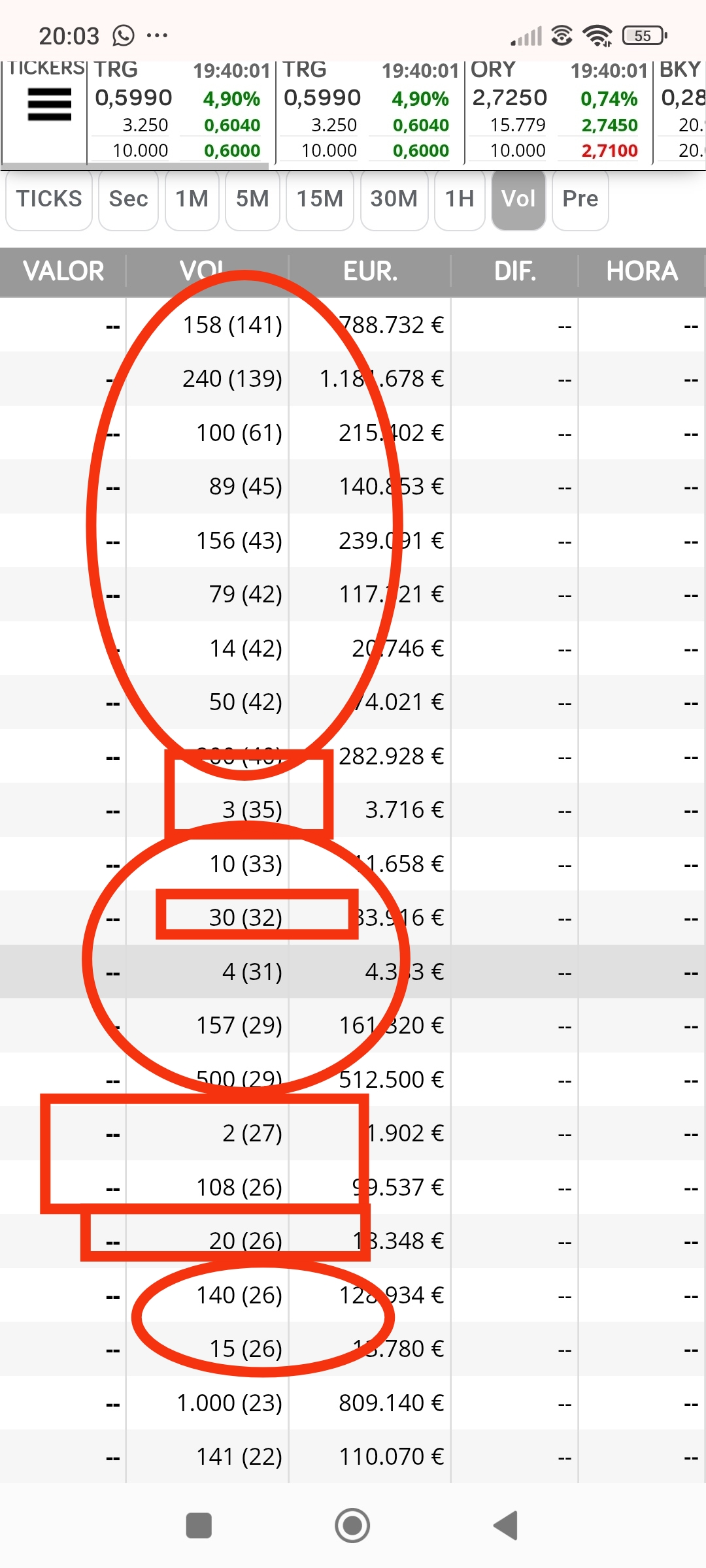Open the 1H timeframe tab
Image resolution: width=706 pixels, height=1568 pixels.
(459, 199)
